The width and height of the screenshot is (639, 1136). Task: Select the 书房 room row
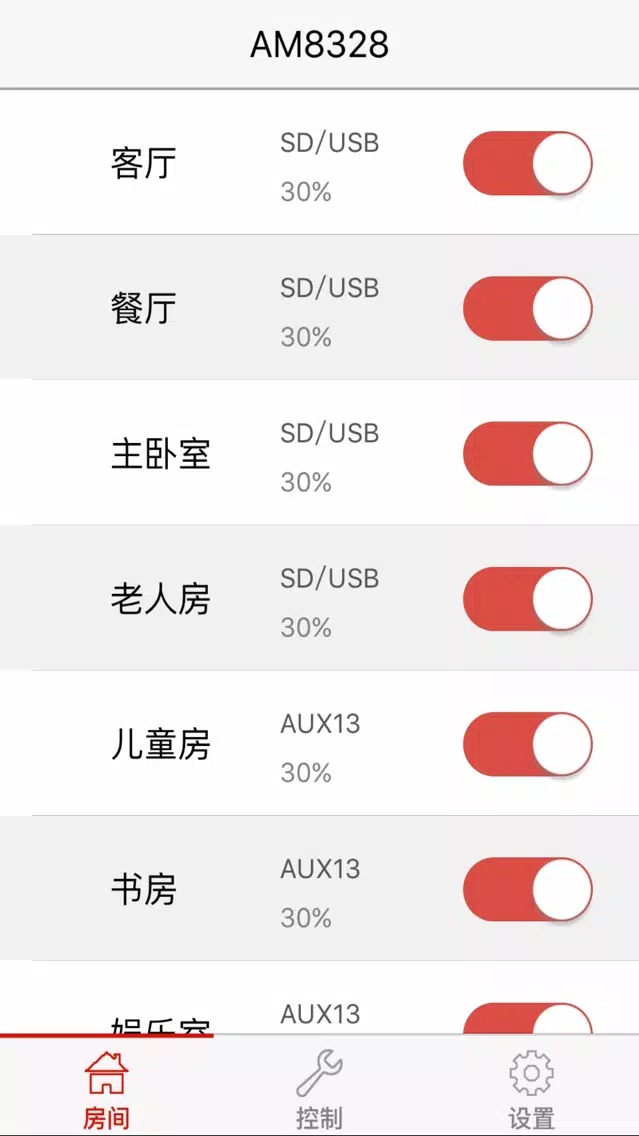coord(320,888)
